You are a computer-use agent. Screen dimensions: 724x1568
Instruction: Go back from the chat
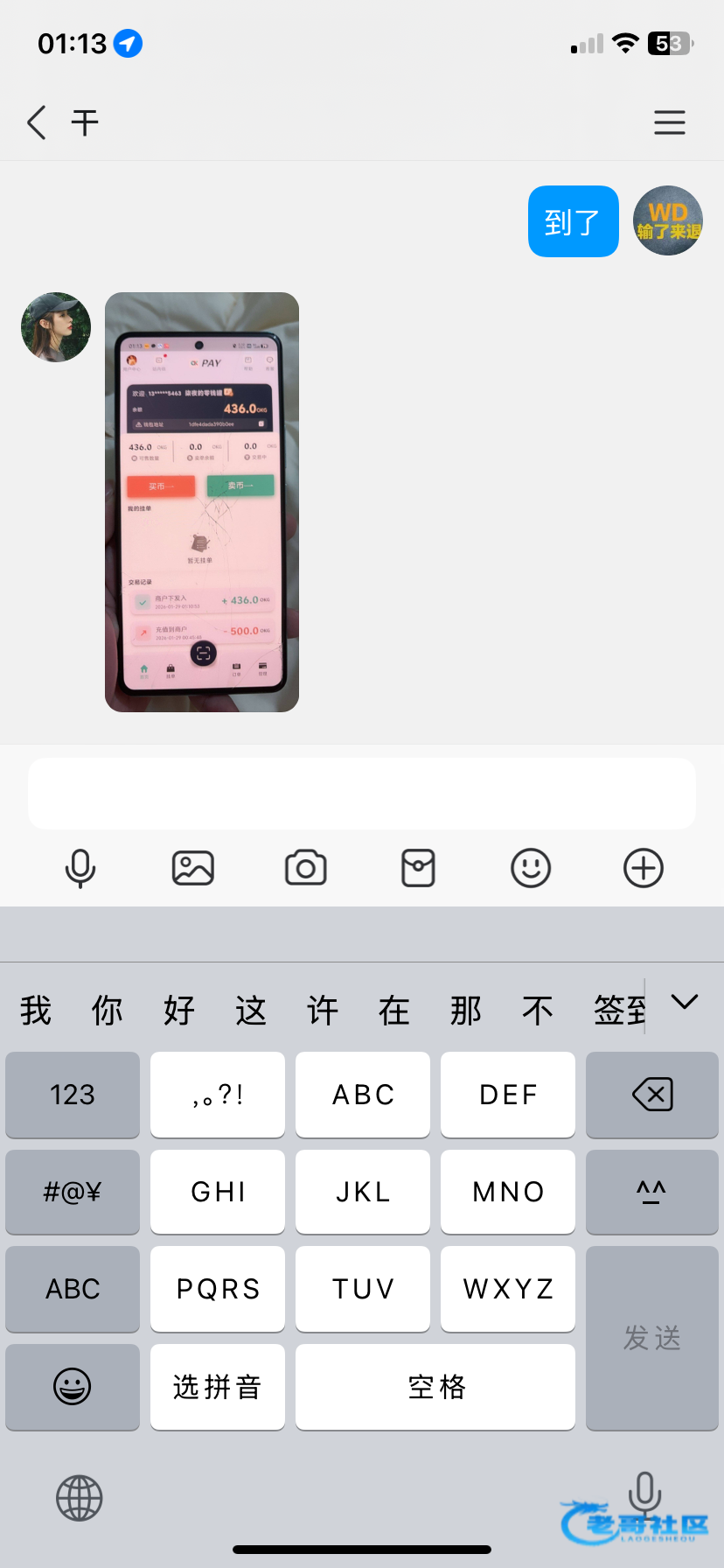(37, 122)
